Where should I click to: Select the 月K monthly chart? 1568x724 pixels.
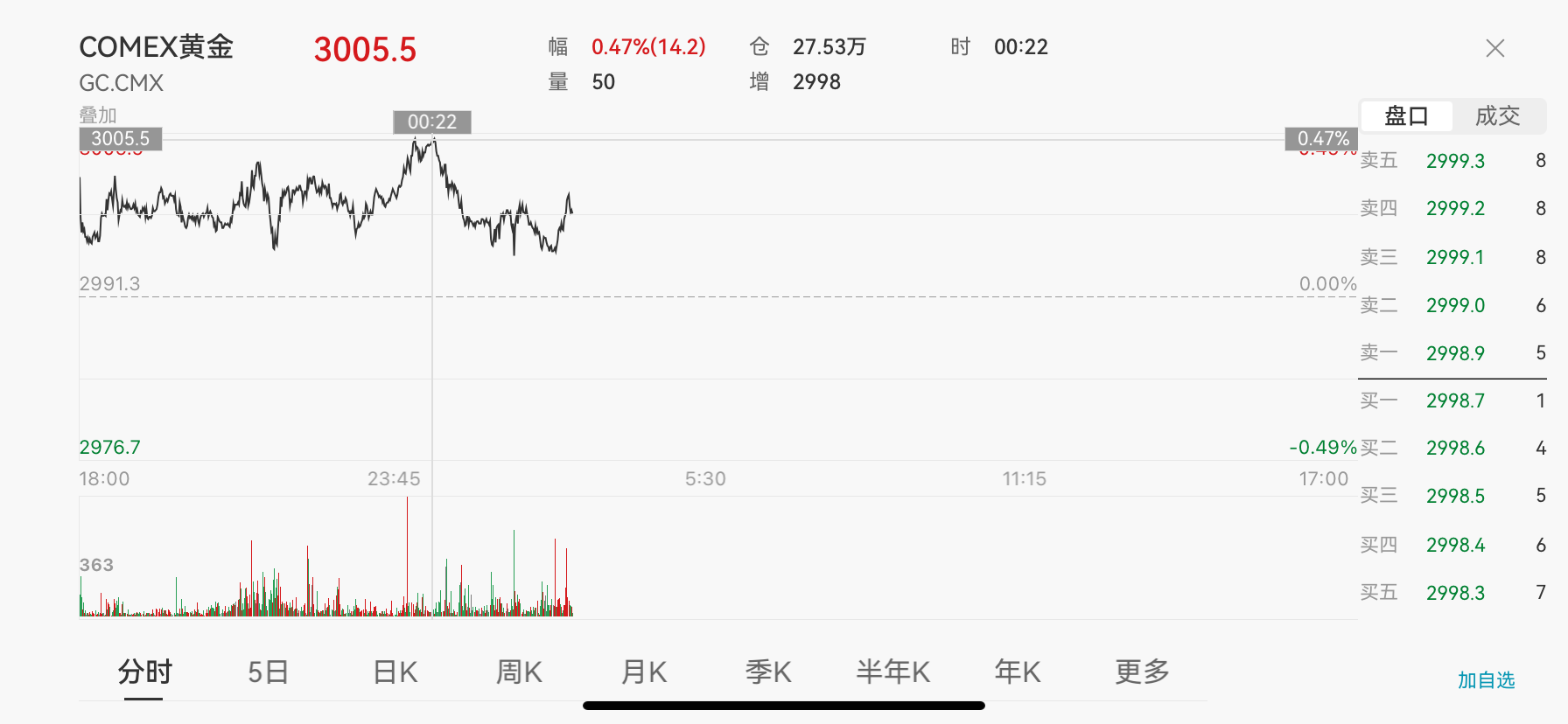pos(644,672)
